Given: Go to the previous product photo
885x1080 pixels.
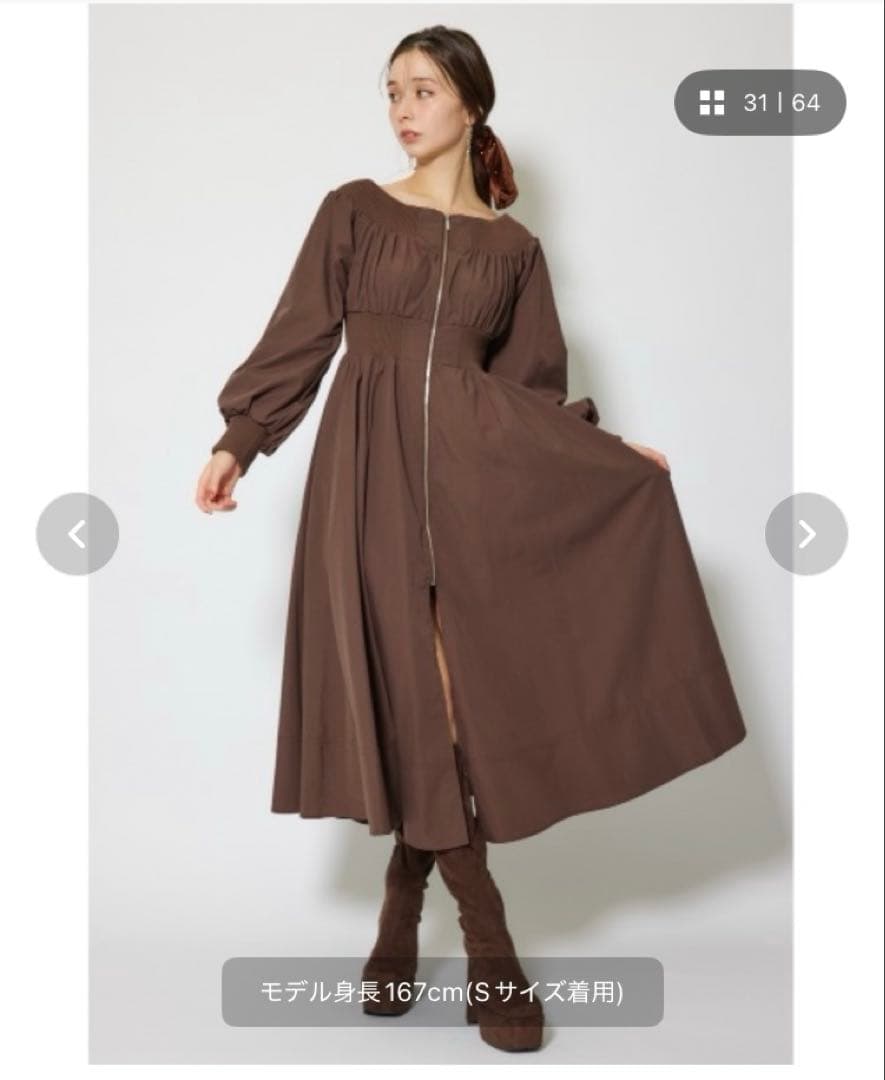Looking at the screenshot, I should 77,534.
